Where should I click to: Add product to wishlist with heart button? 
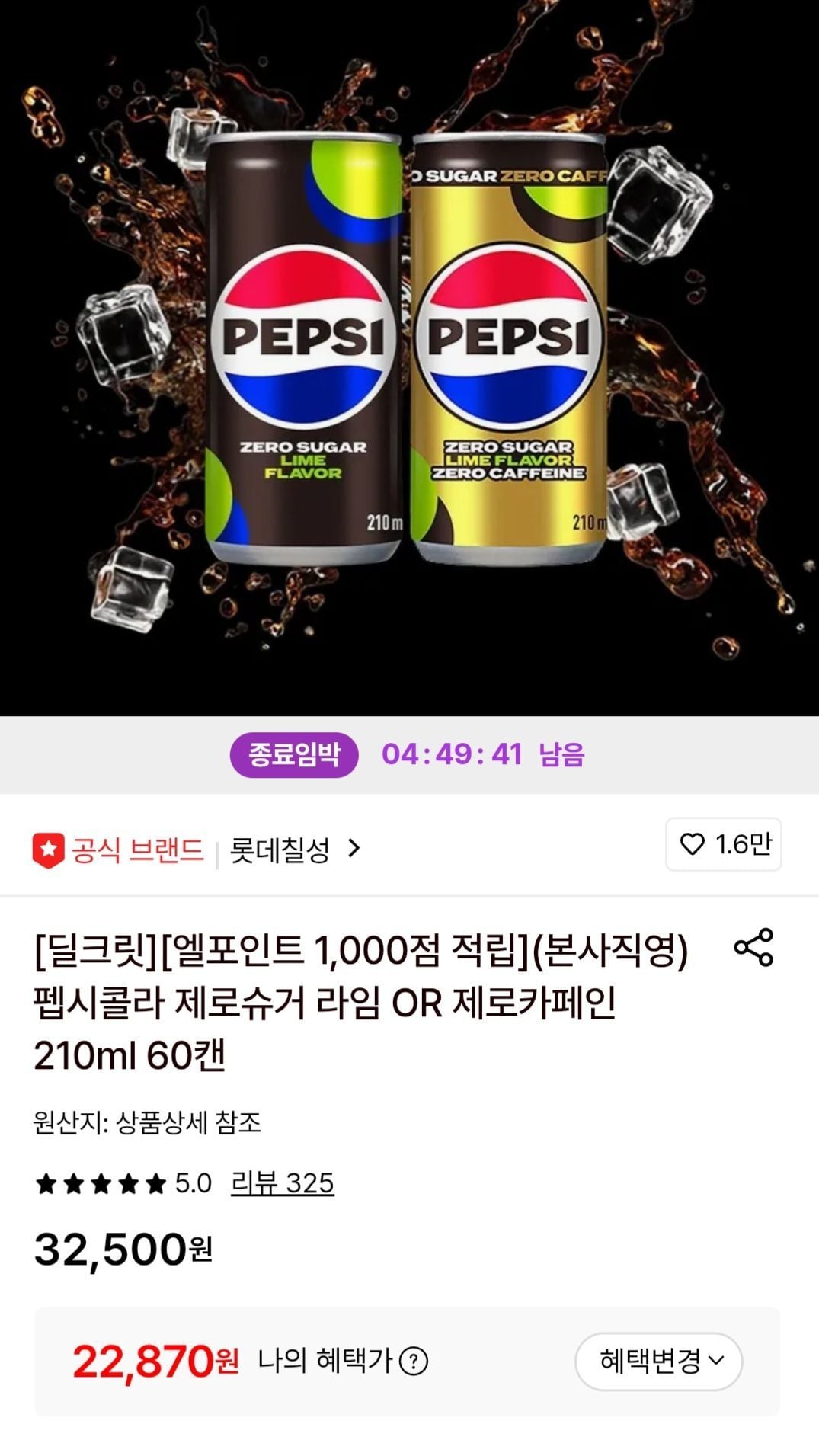(x=723, y=844)
